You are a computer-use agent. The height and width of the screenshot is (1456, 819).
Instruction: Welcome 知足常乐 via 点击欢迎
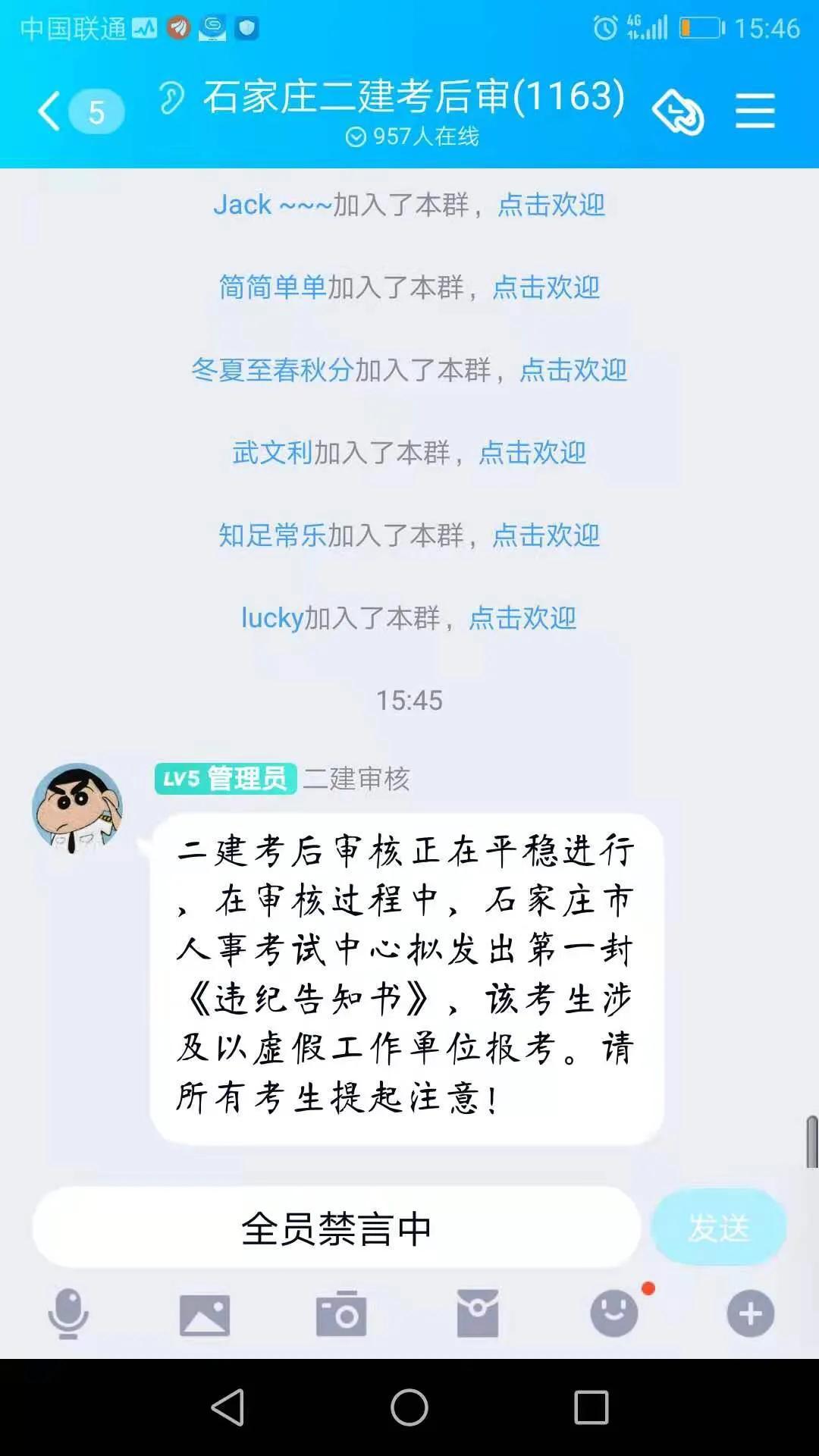546,535
